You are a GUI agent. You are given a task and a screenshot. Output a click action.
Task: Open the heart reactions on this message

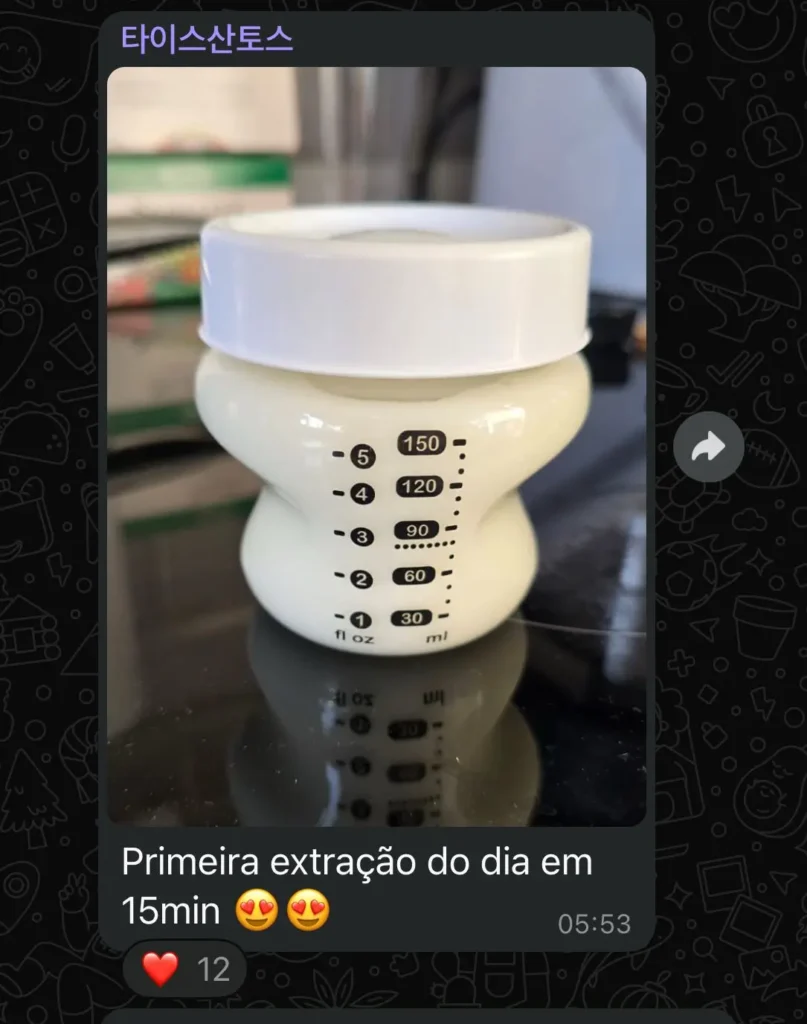[185, 968]
